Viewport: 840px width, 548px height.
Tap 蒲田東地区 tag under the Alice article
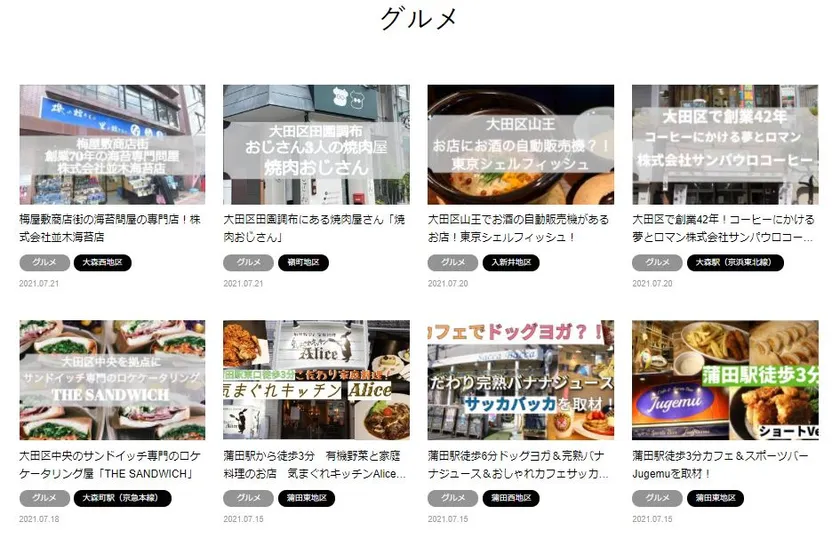307,498
